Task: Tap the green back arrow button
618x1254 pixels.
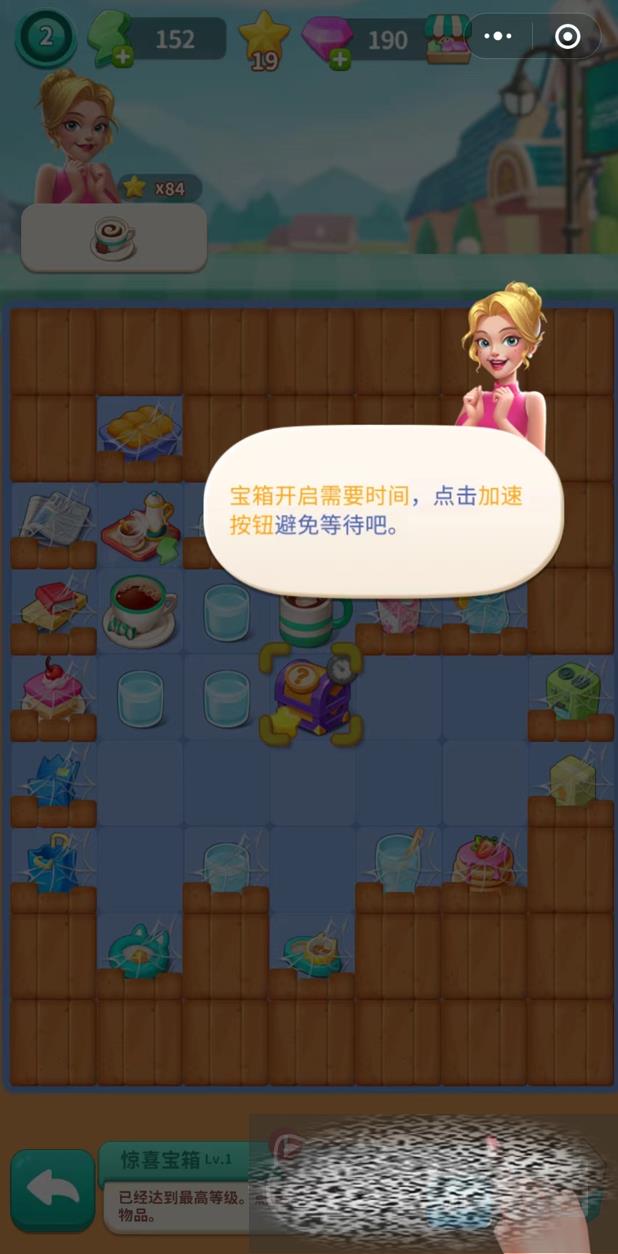Action: pos(53,1187)
